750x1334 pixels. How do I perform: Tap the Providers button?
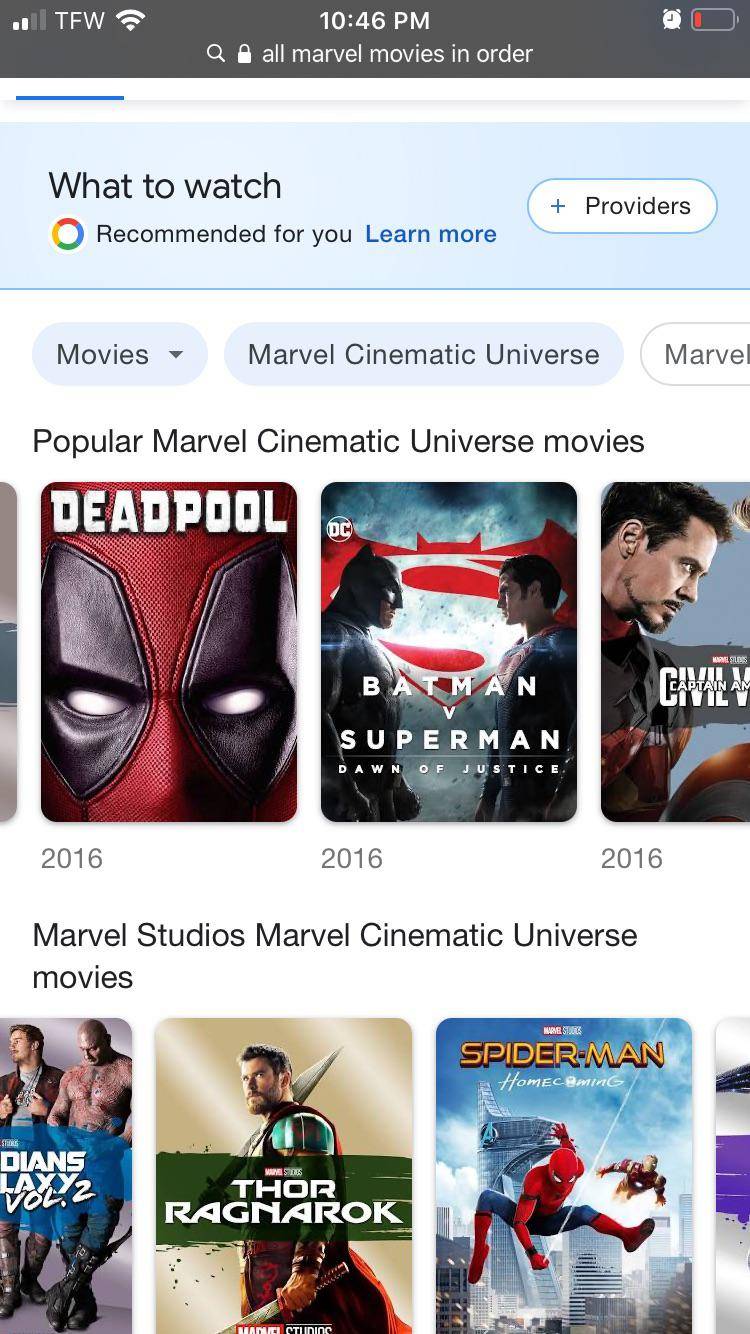[x=622, y=206]
